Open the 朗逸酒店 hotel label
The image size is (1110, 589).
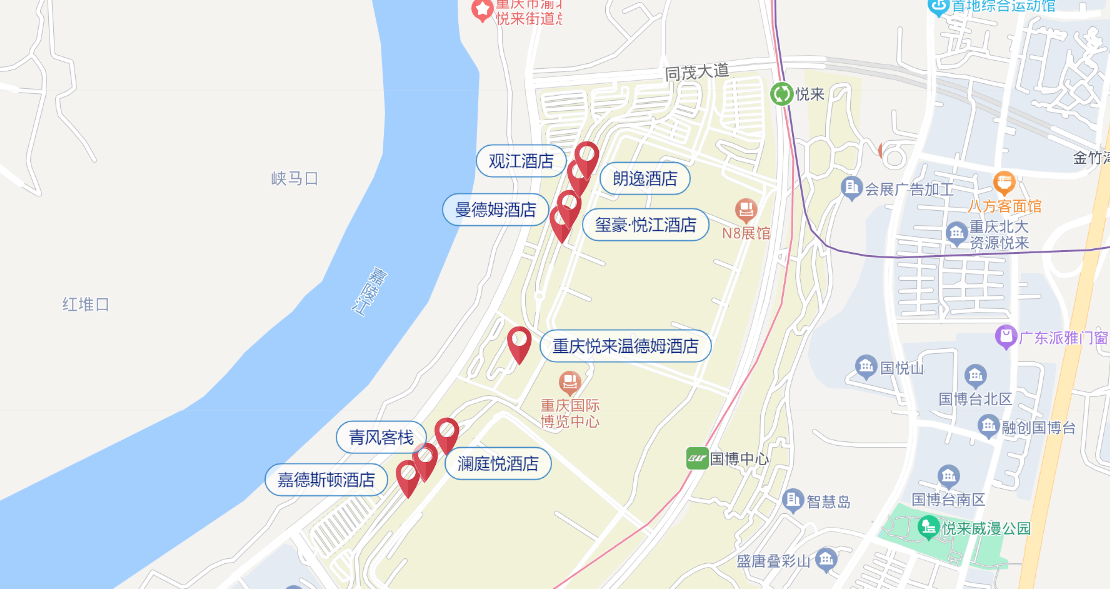click(x=644, y=179)
